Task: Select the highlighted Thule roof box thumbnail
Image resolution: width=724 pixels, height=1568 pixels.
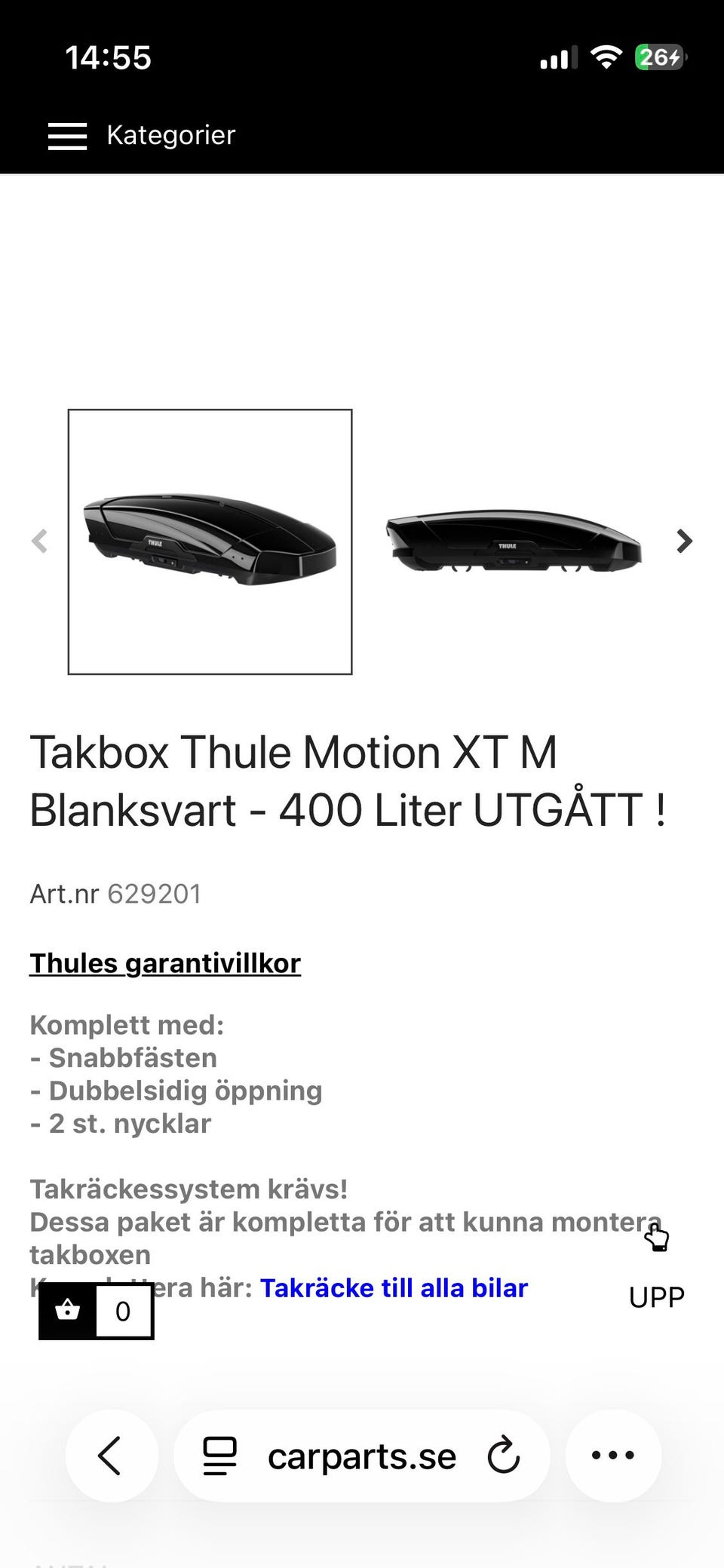Action: (210, 542)
